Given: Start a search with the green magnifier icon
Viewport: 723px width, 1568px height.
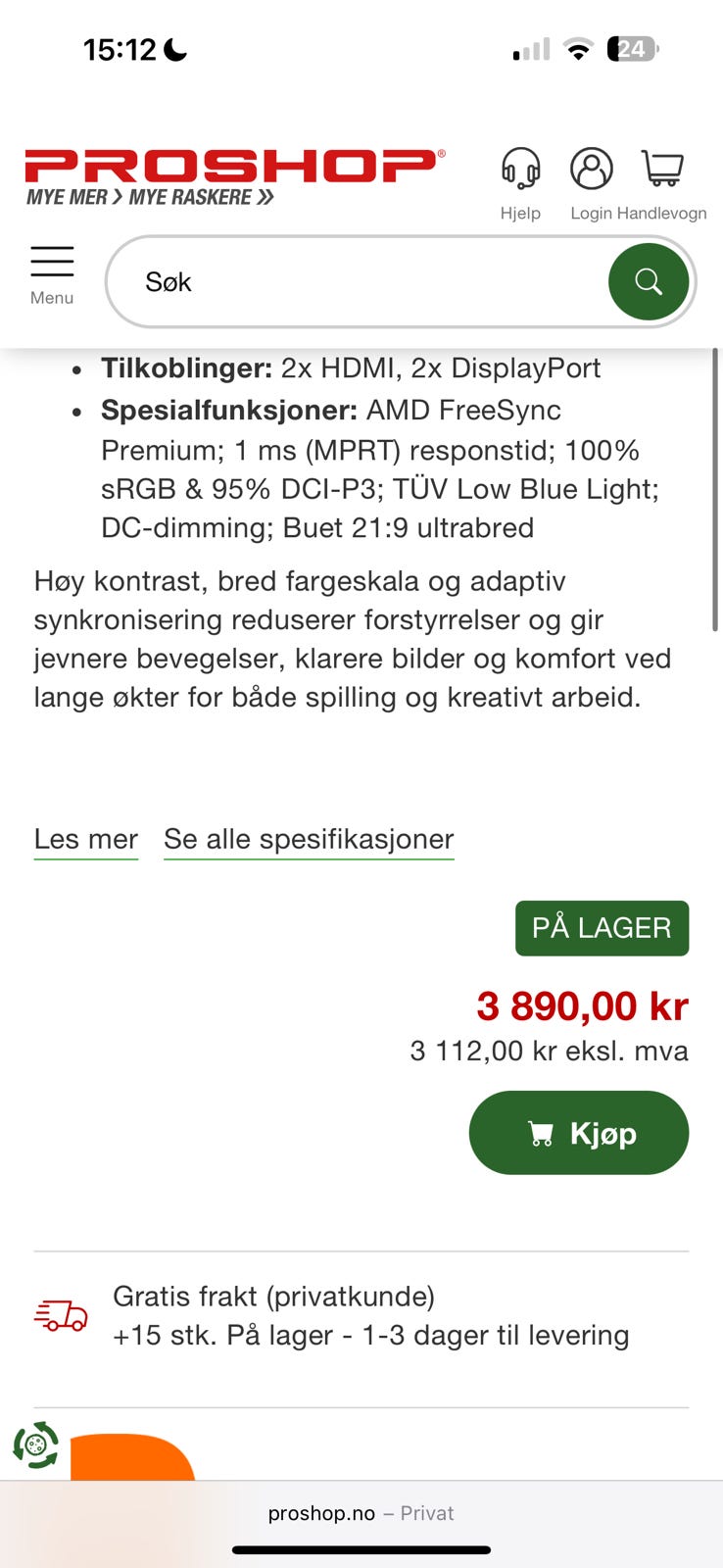Looking at the screenshot, I should pyautogui.click(x=649, y=281).
